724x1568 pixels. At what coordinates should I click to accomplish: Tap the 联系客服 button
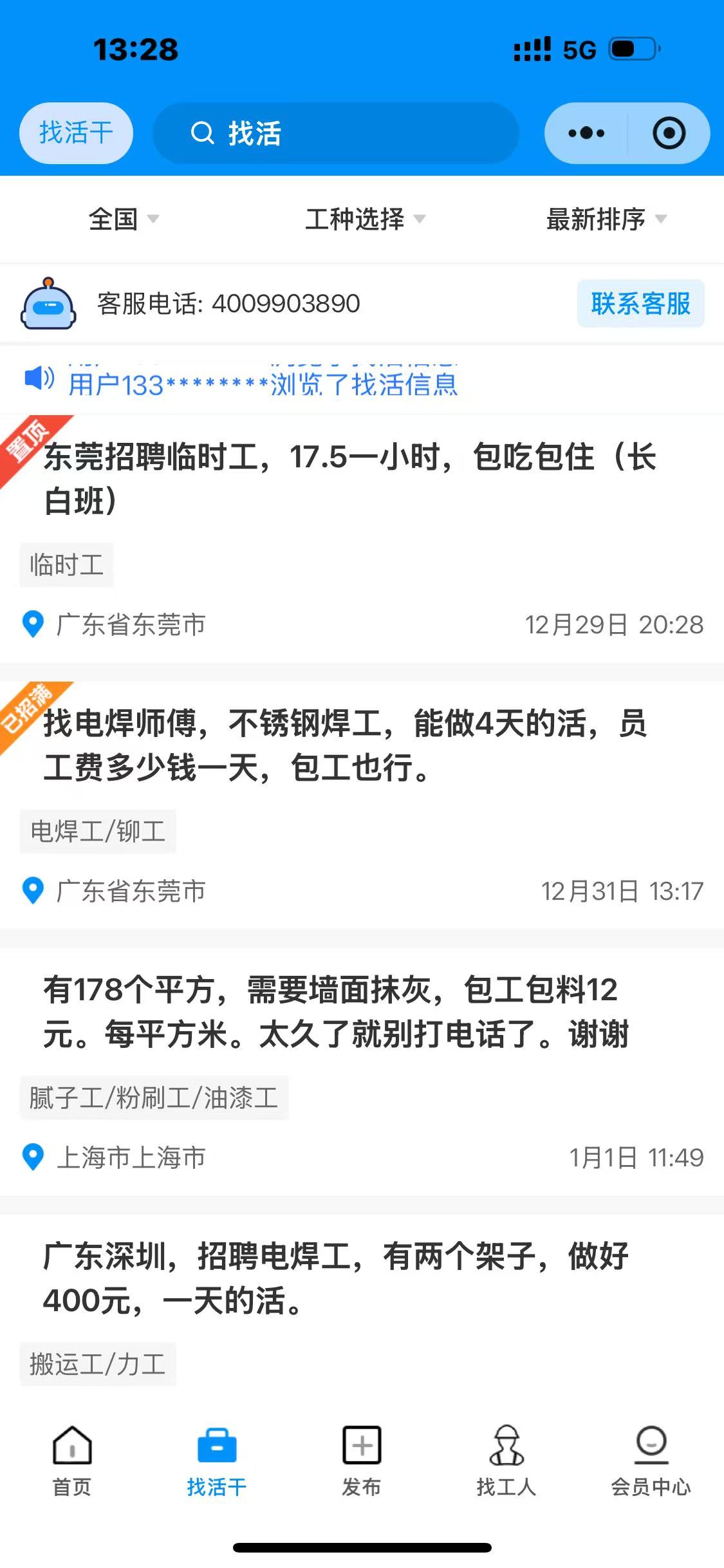coord(640,303)
